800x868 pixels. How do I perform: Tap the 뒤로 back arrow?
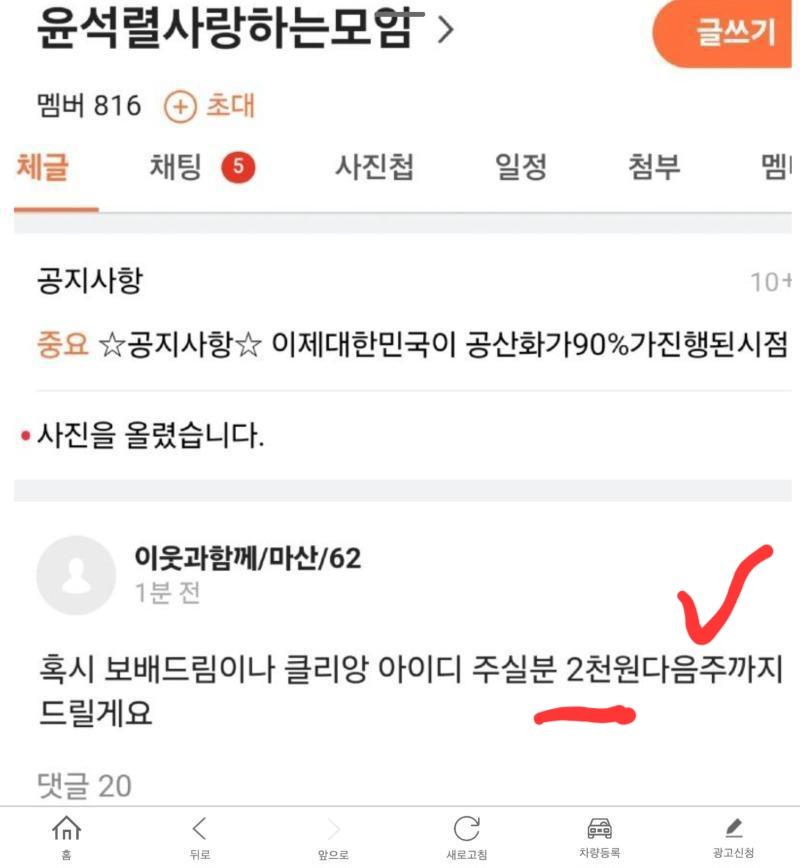point(199,837)
